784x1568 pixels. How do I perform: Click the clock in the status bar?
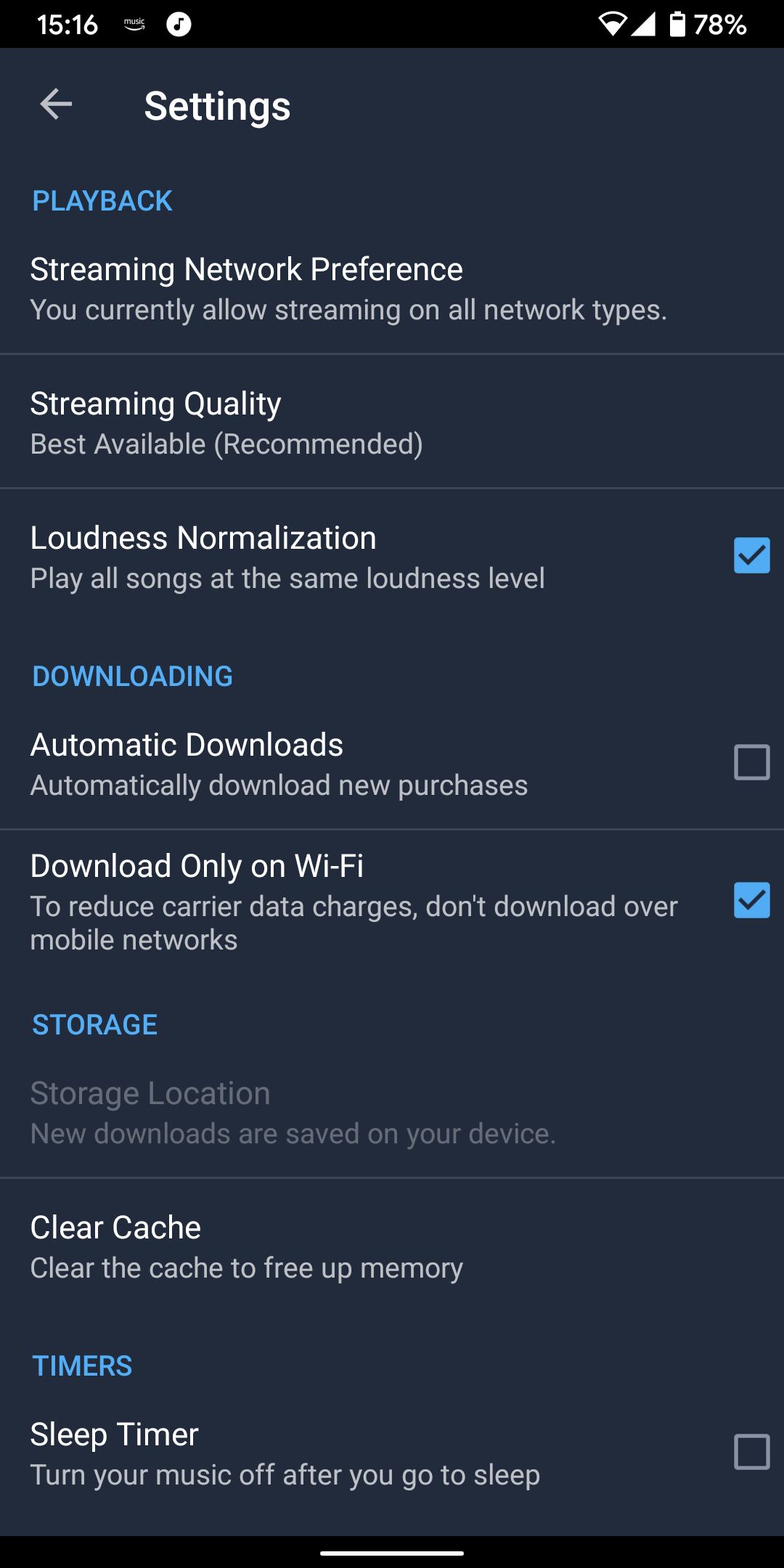68,24
